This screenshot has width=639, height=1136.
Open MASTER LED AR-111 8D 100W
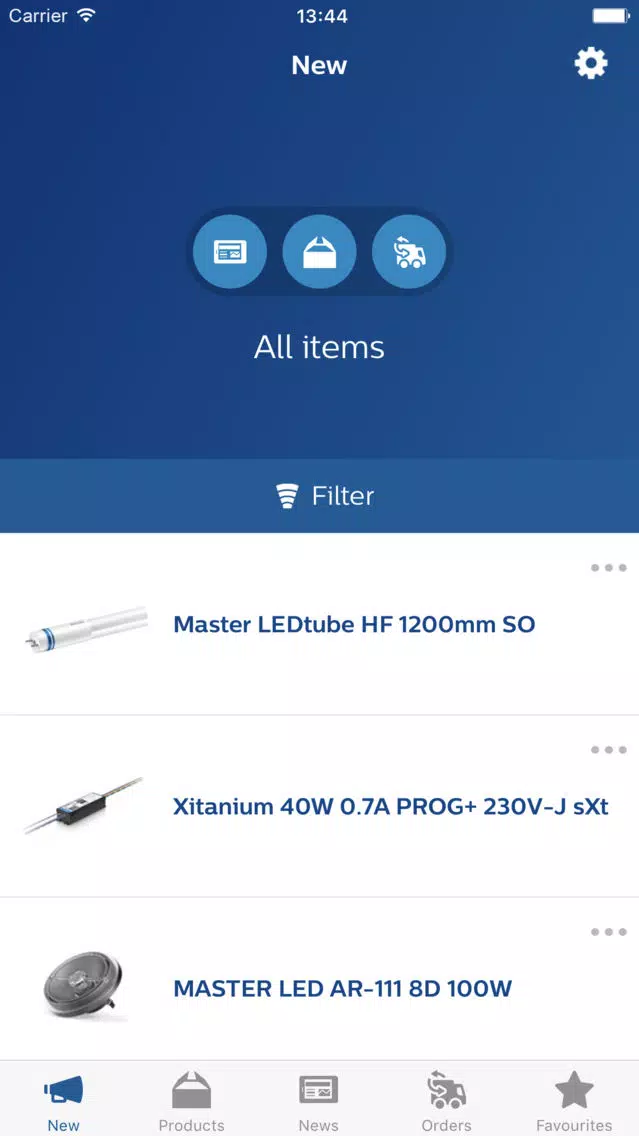tap(342, 989)
